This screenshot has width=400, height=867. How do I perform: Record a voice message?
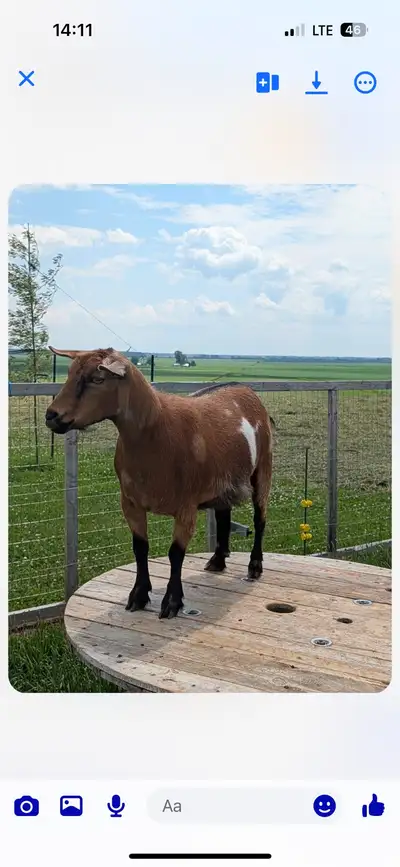(116, 806)
